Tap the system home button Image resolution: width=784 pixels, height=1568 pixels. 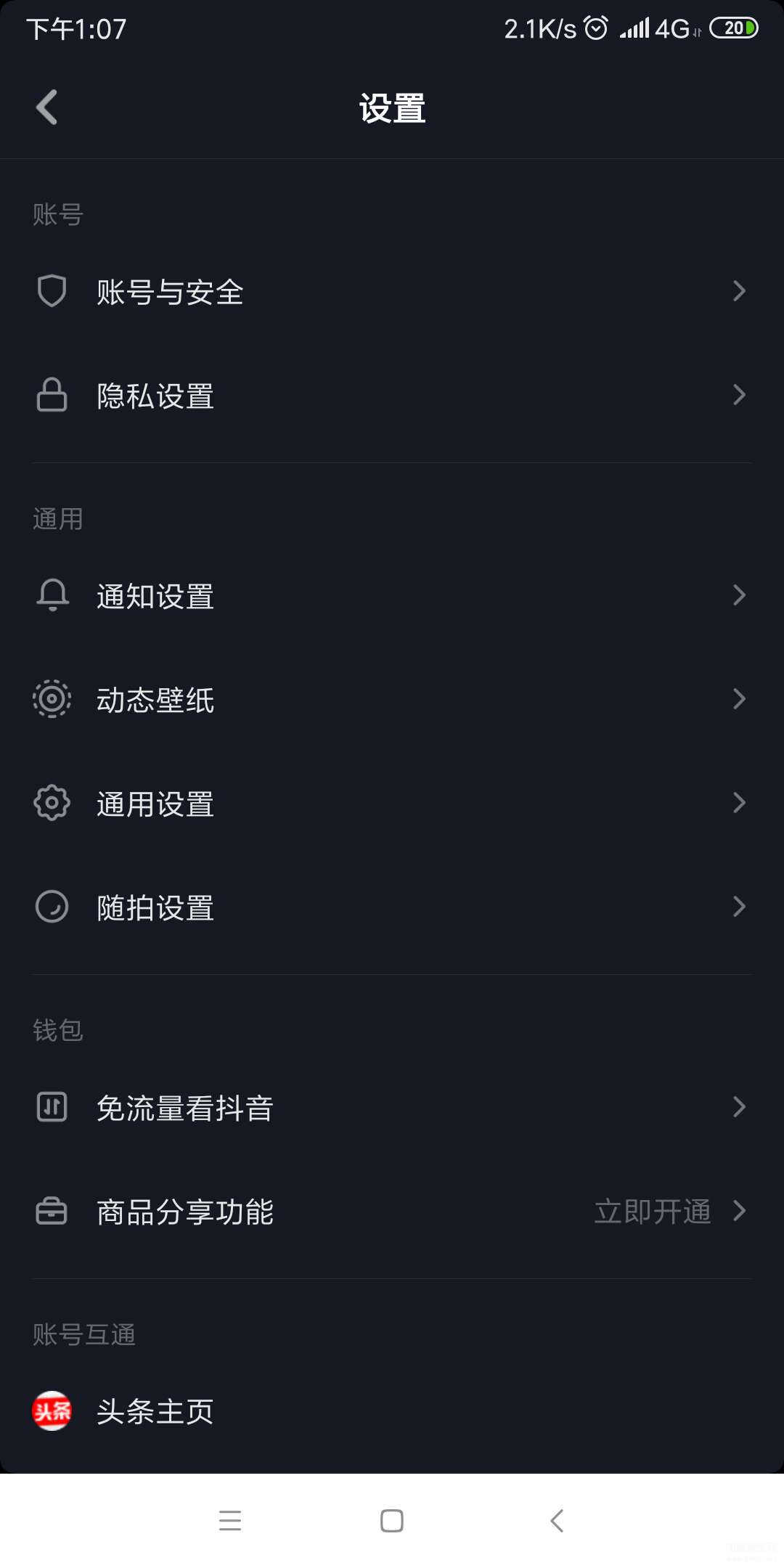[x=392, y=1521]
